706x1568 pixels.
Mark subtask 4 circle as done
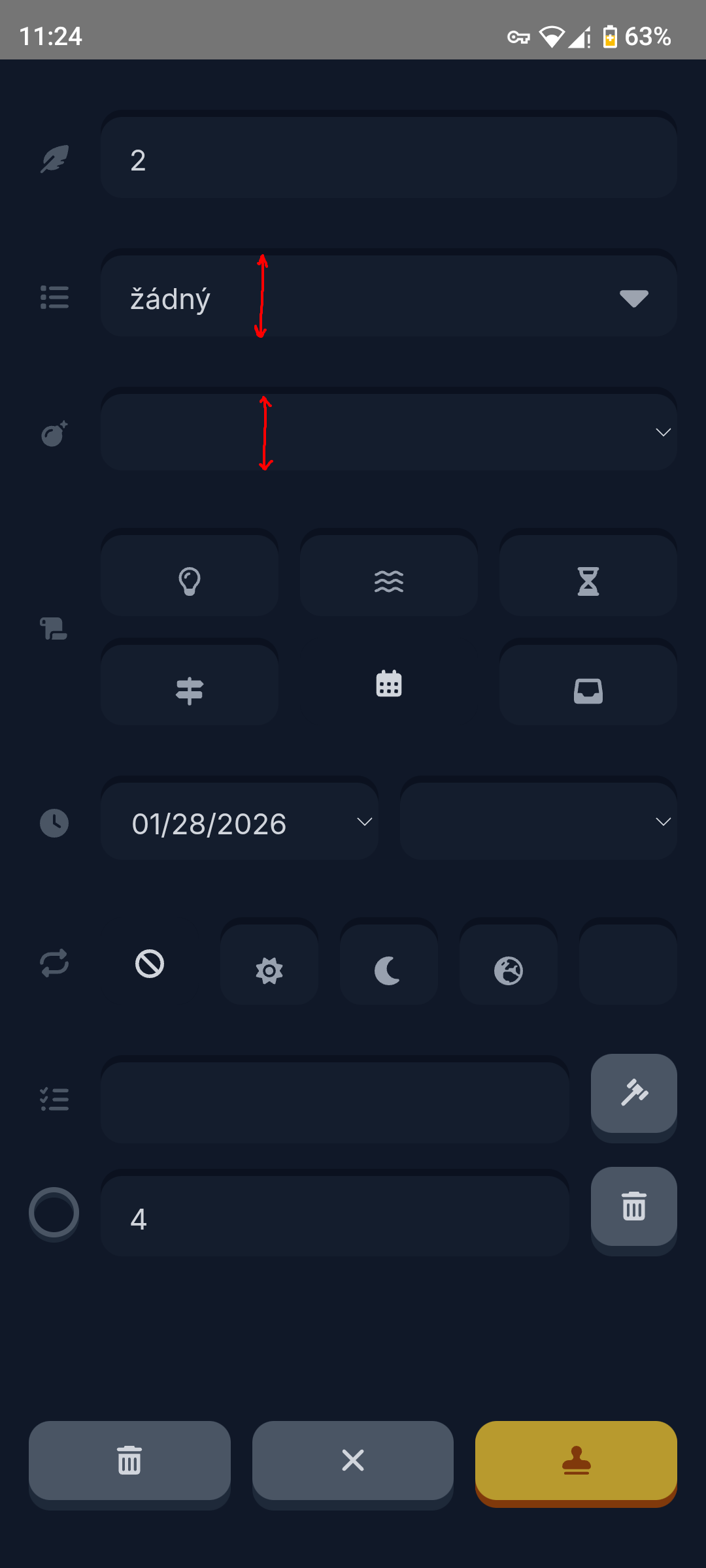point(54,1213)
